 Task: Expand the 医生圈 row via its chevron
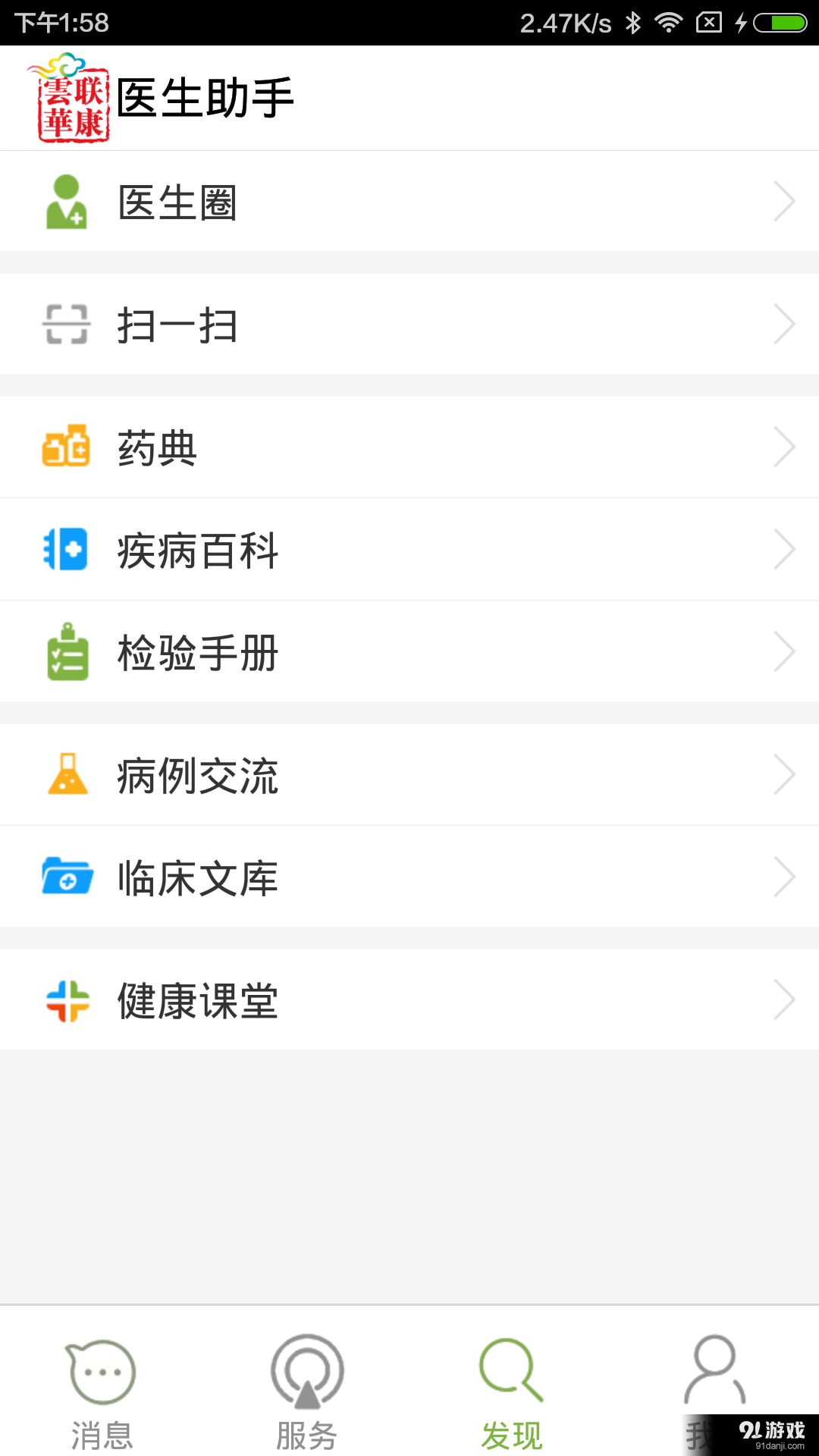tap(786, 201)
